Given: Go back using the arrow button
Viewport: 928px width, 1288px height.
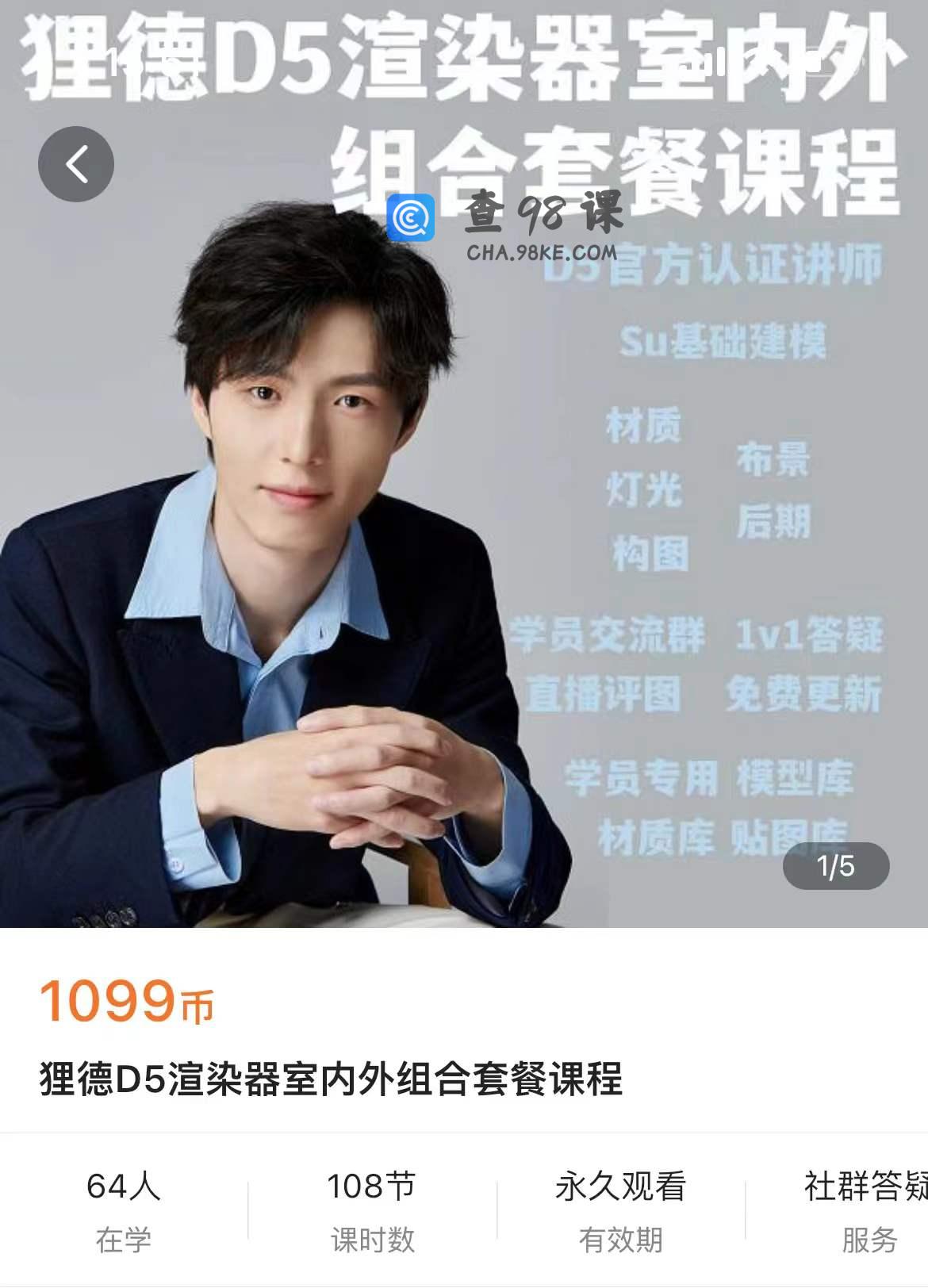Looking at the screenshot, I should (x=76, y=164).
